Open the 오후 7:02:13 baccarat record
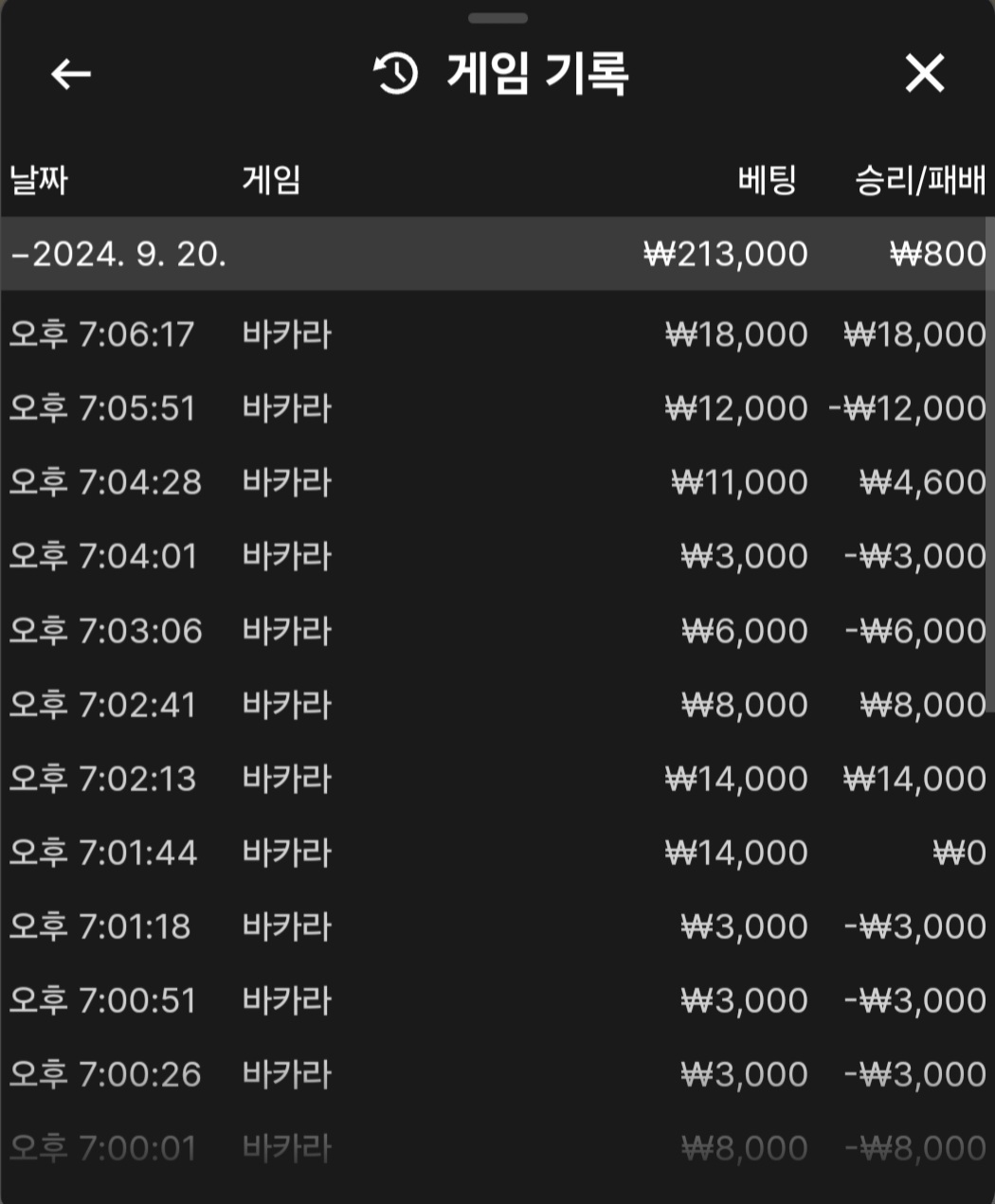 pyautogui.click(x=497, y=778)
